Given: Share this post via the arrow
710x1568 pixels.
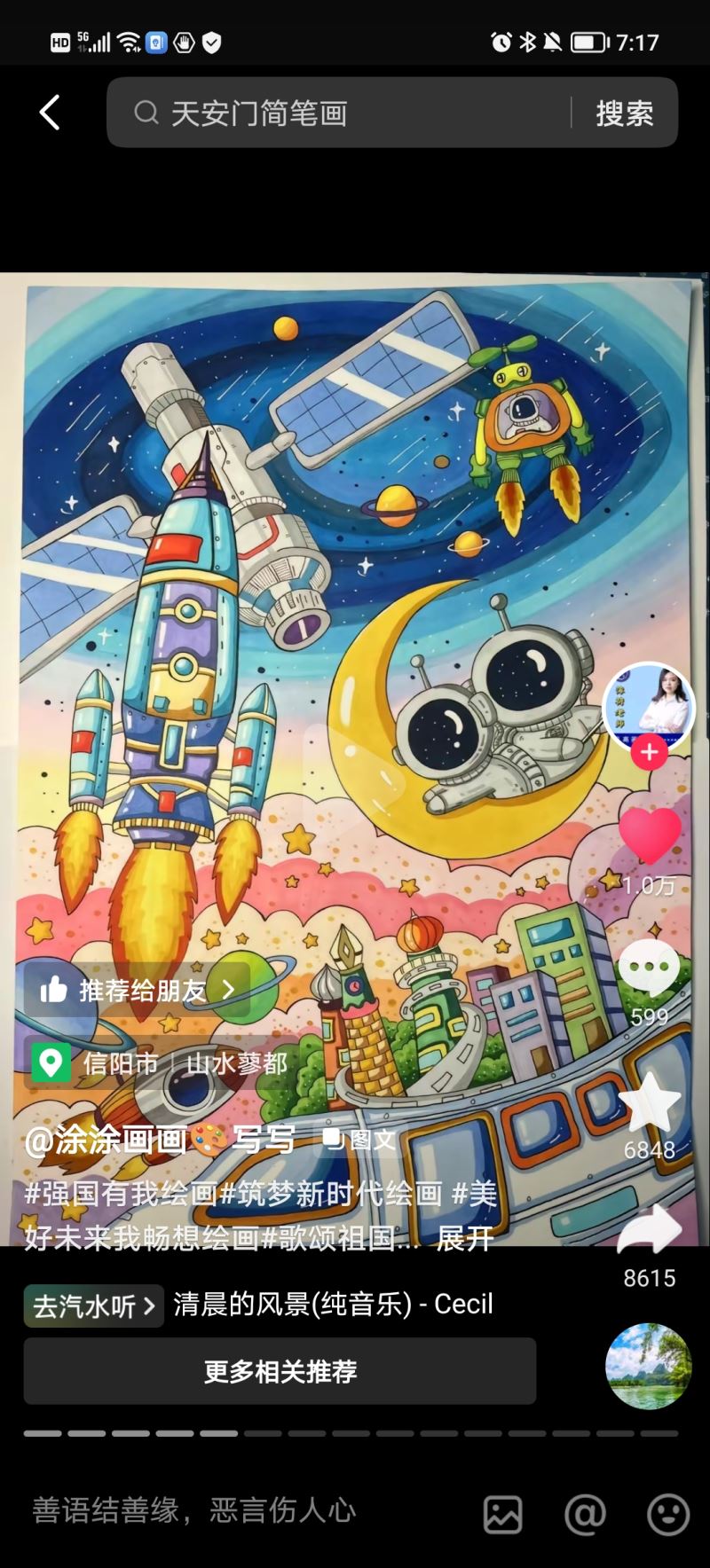Looking at the screenshot, I should click(x=649, y=1231).
